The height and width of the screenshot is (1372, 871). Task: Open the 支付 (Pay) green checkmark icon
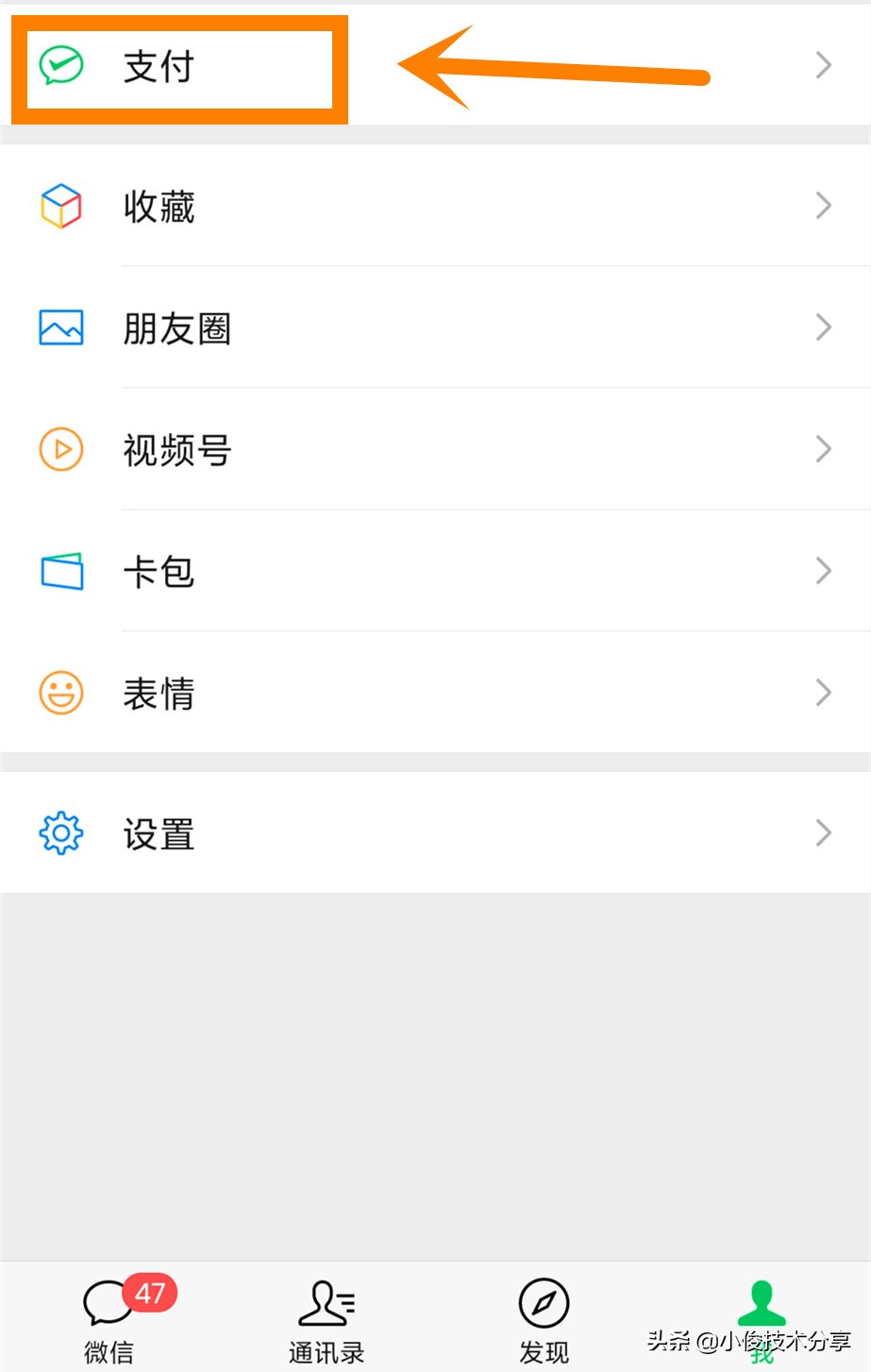point(59,64)
